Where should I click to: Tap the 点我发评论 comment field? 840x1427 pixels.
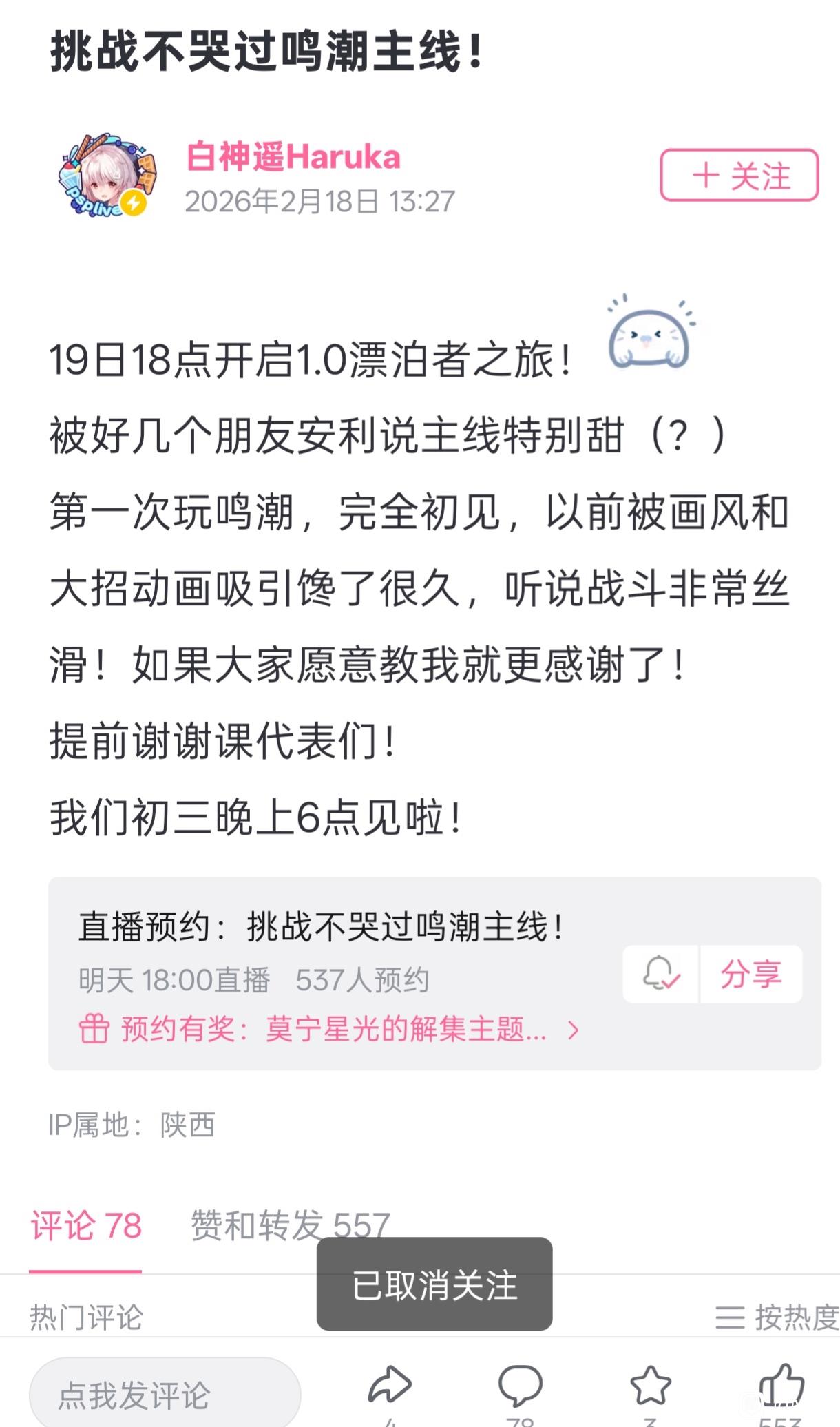(165, 1395)
